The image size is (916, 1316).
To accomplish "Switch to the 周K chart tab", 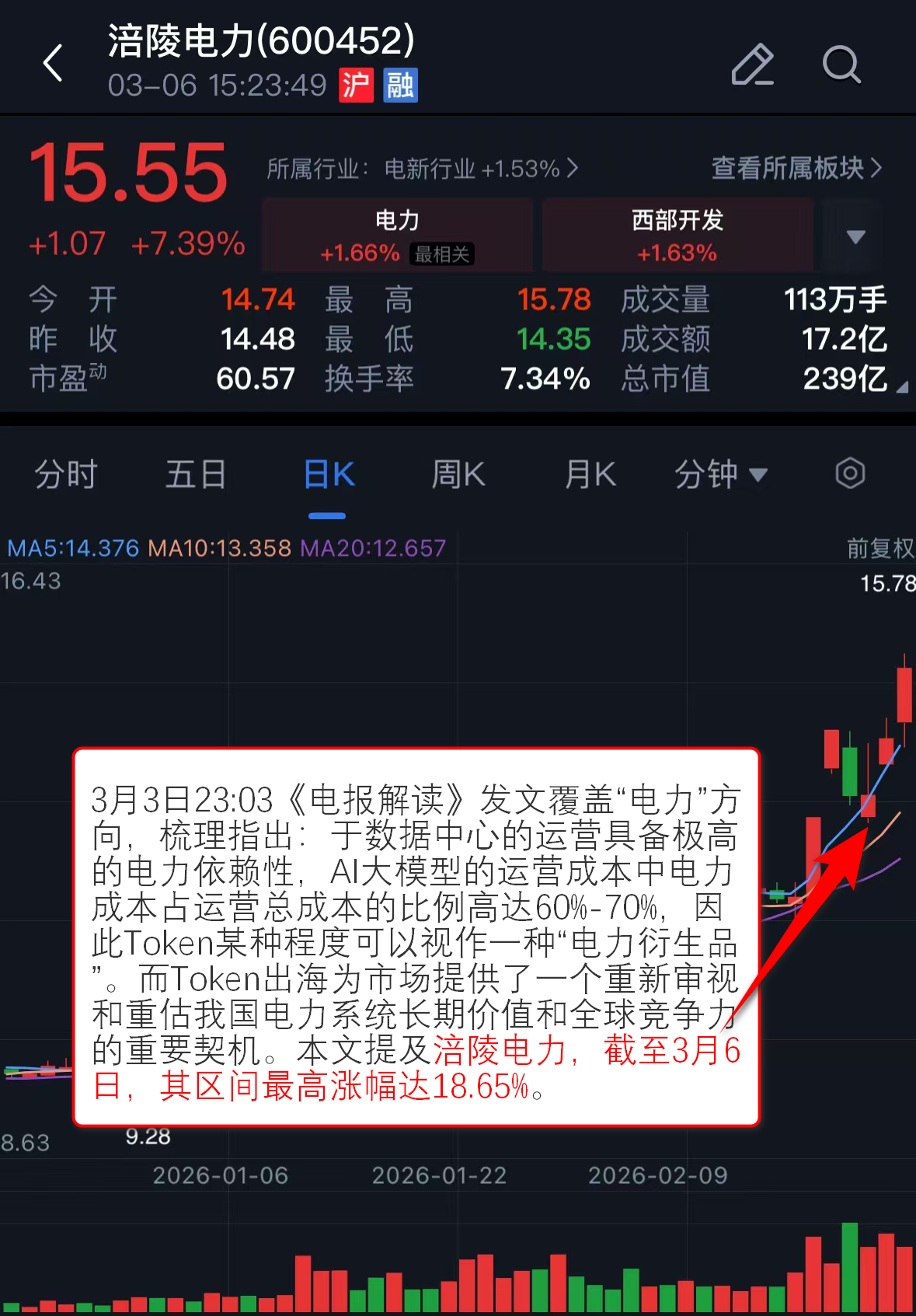I will click(x=458, y=474).
